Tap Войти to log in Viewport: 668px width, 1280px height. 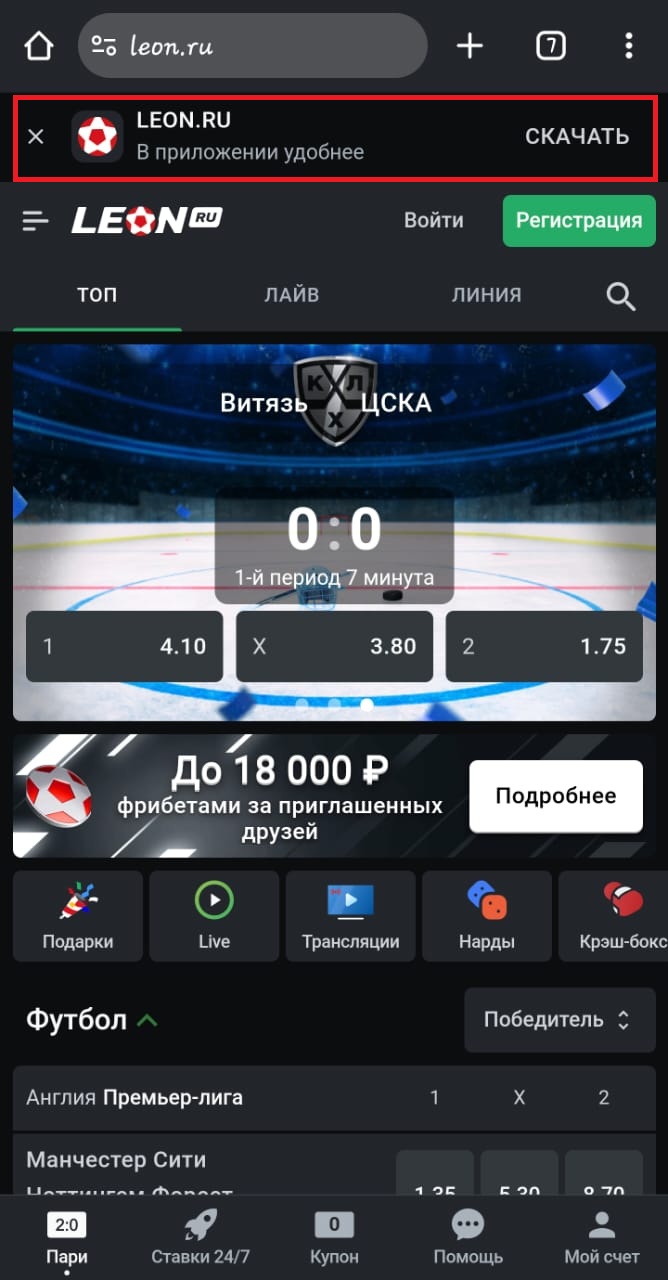(x=434, y=221)
